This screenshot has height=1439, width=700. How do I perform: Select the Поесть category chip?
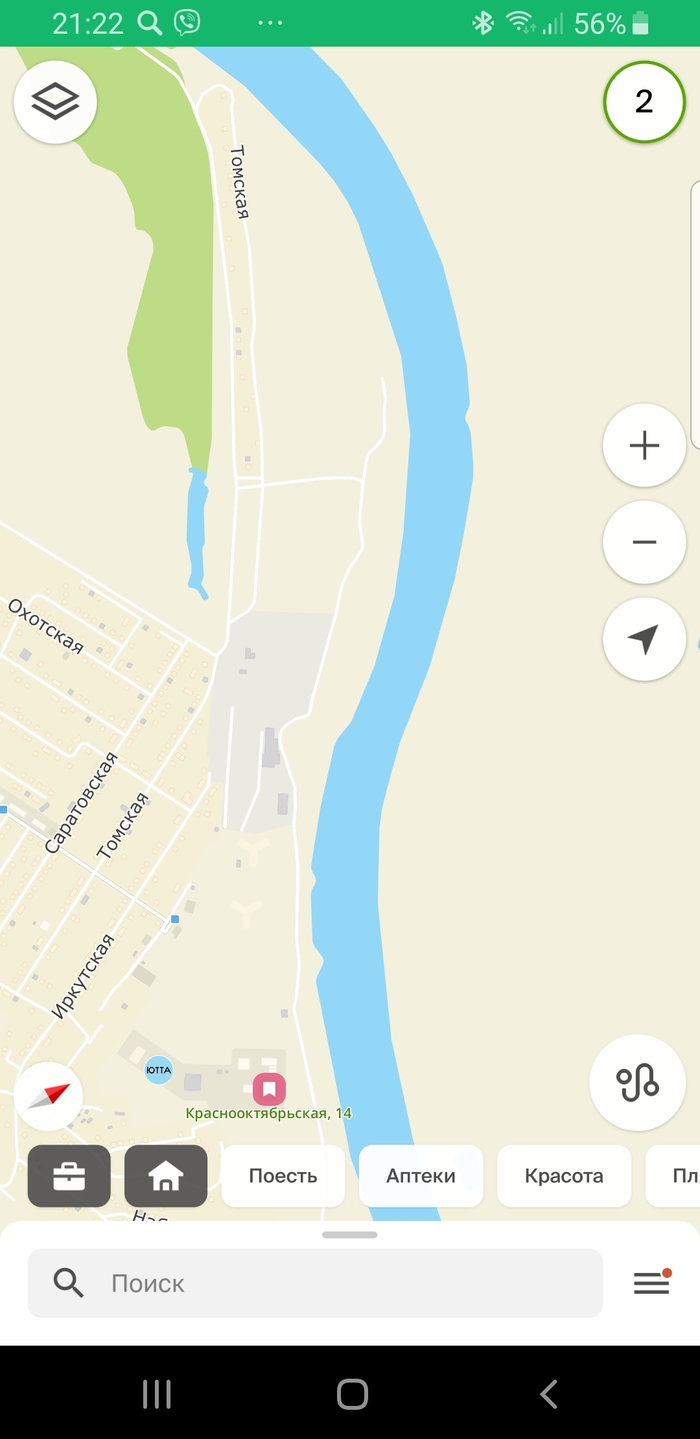click(283, 1176)
